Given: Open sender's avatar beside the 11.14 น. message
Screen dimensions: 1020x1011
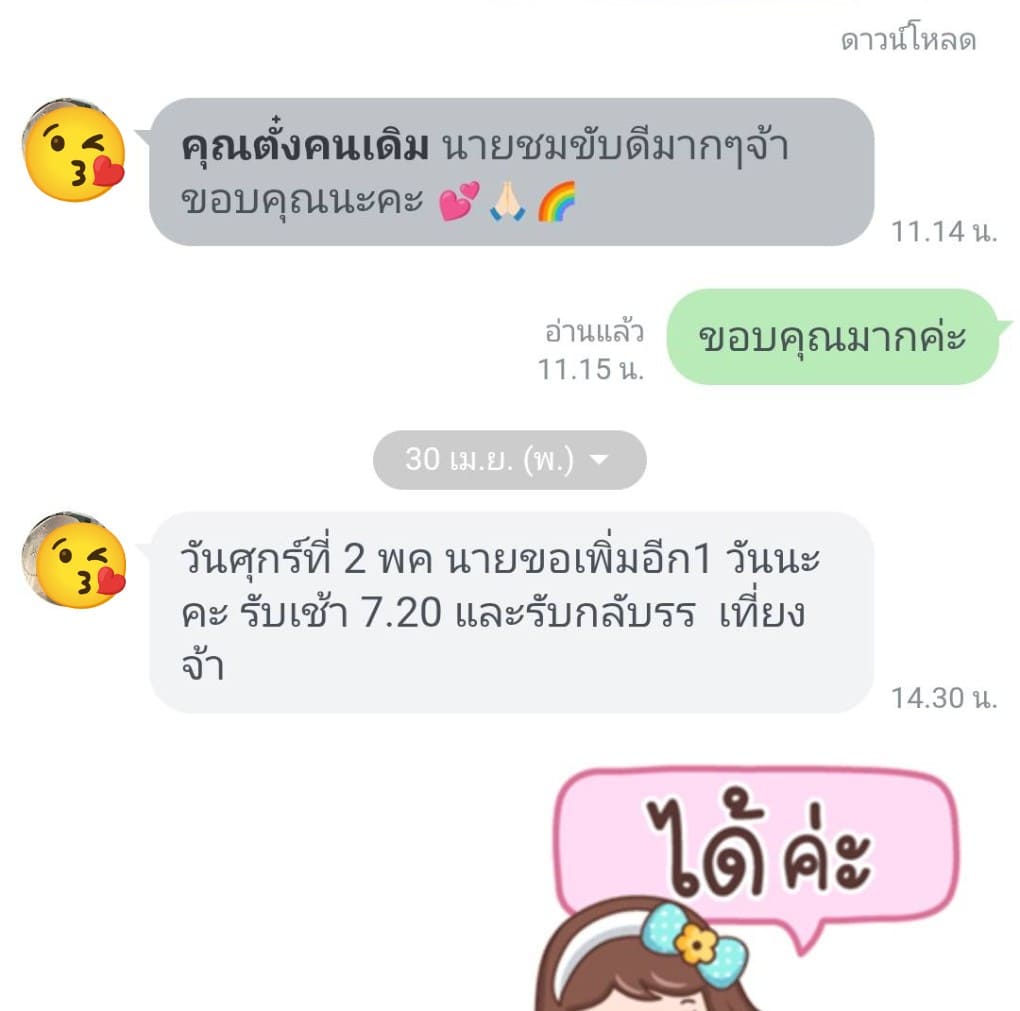Looking at the screenshot, I should [x=74, y=151].
